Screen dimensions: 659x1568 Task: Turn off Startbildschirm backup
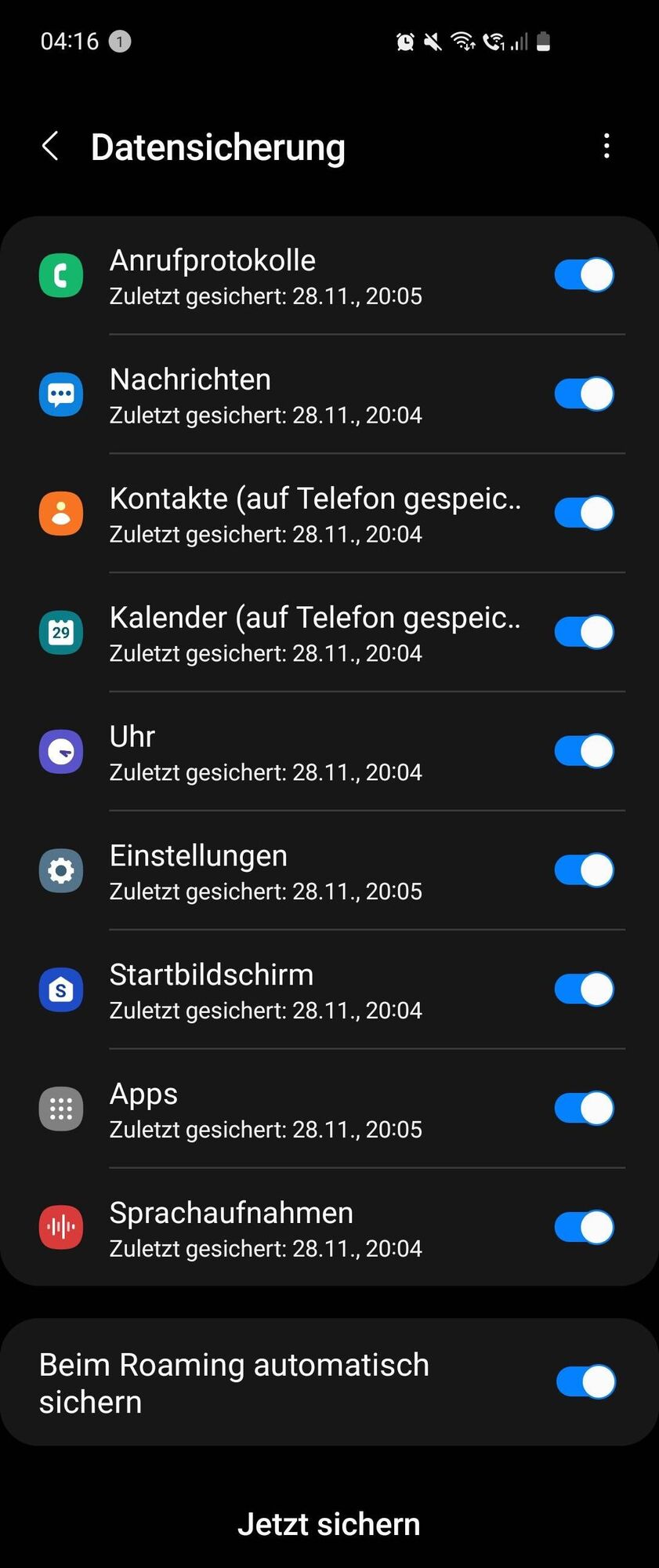pyautogui.click(x=584, y=989)
